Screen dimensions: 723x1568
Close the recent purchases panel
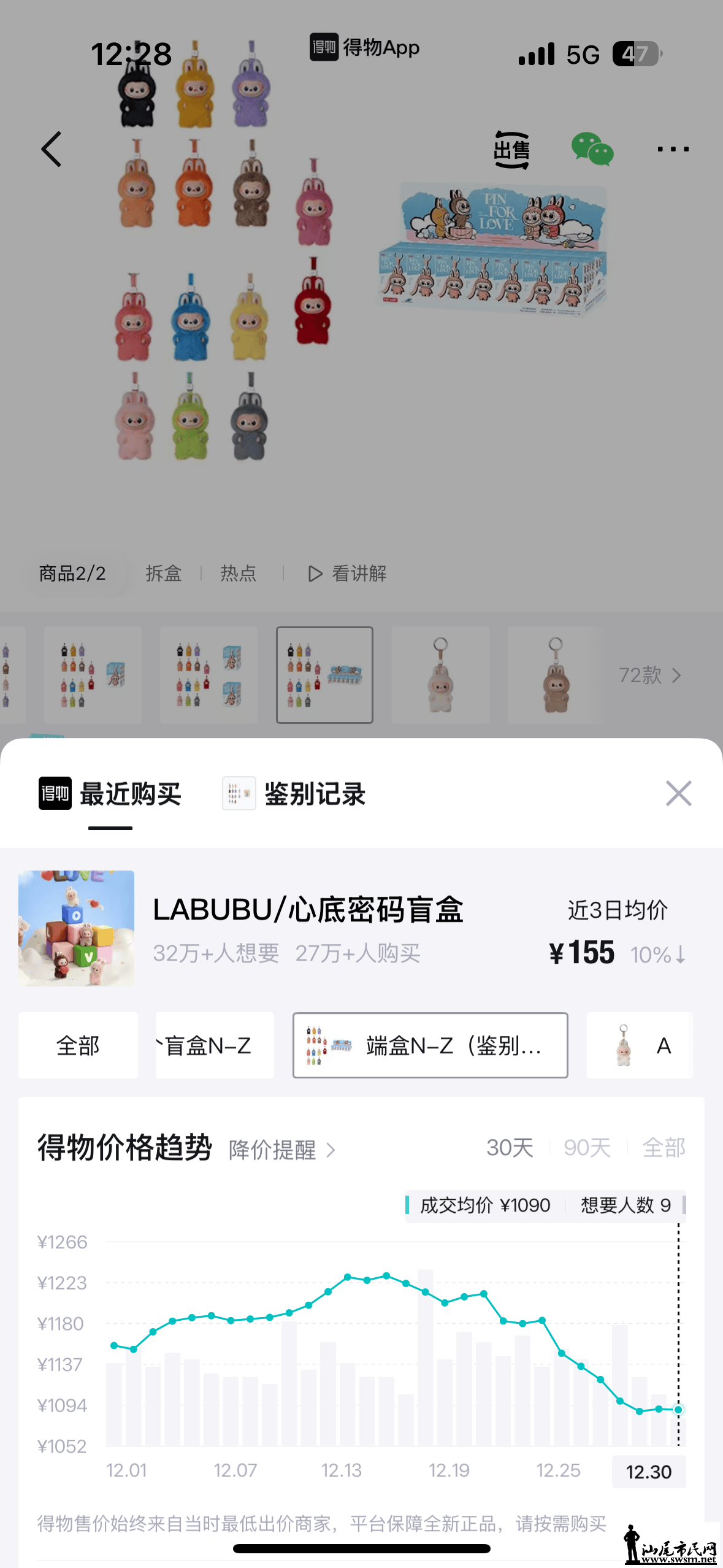coord(678,794)
